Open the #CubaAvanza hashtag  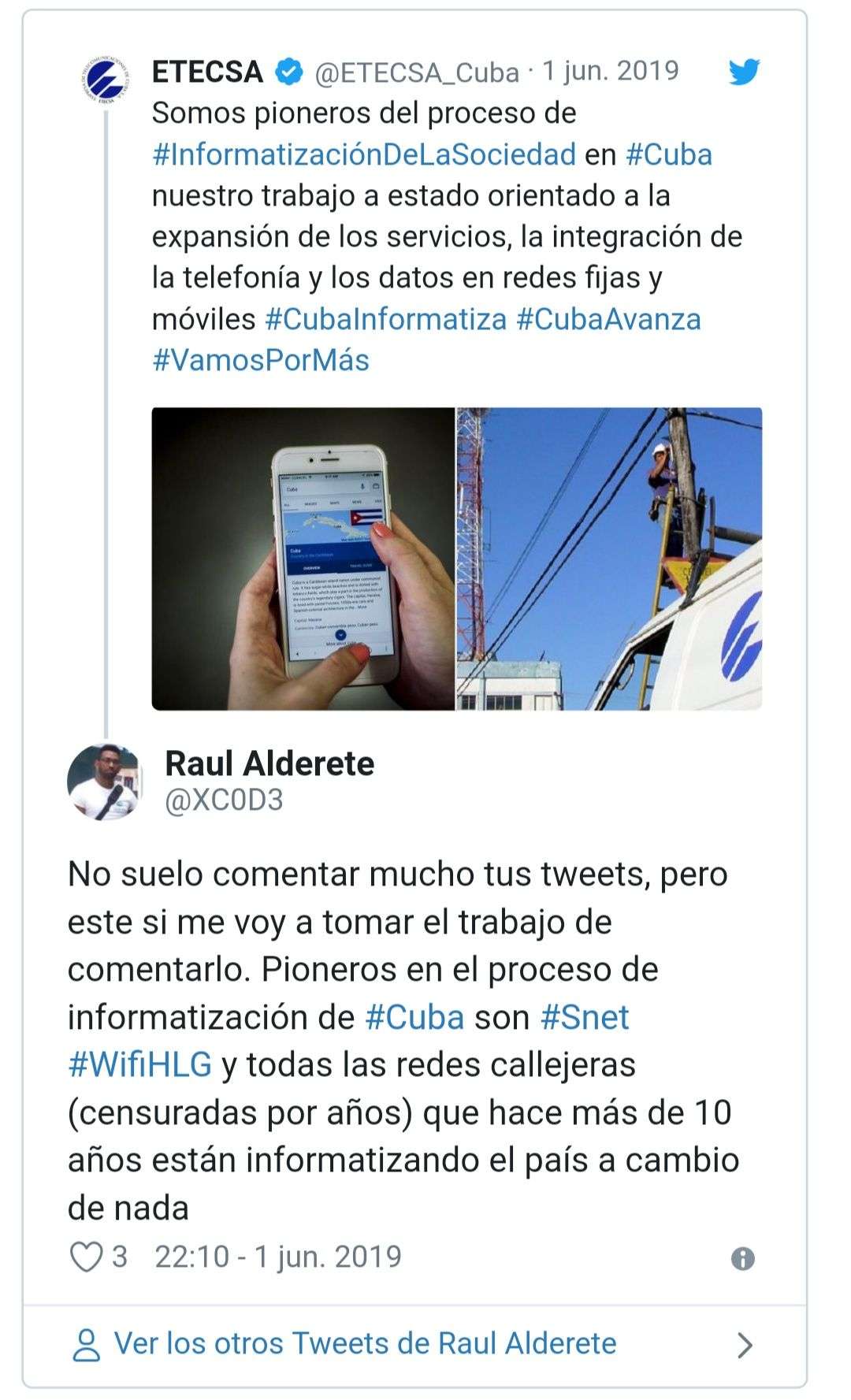[608, 319]
